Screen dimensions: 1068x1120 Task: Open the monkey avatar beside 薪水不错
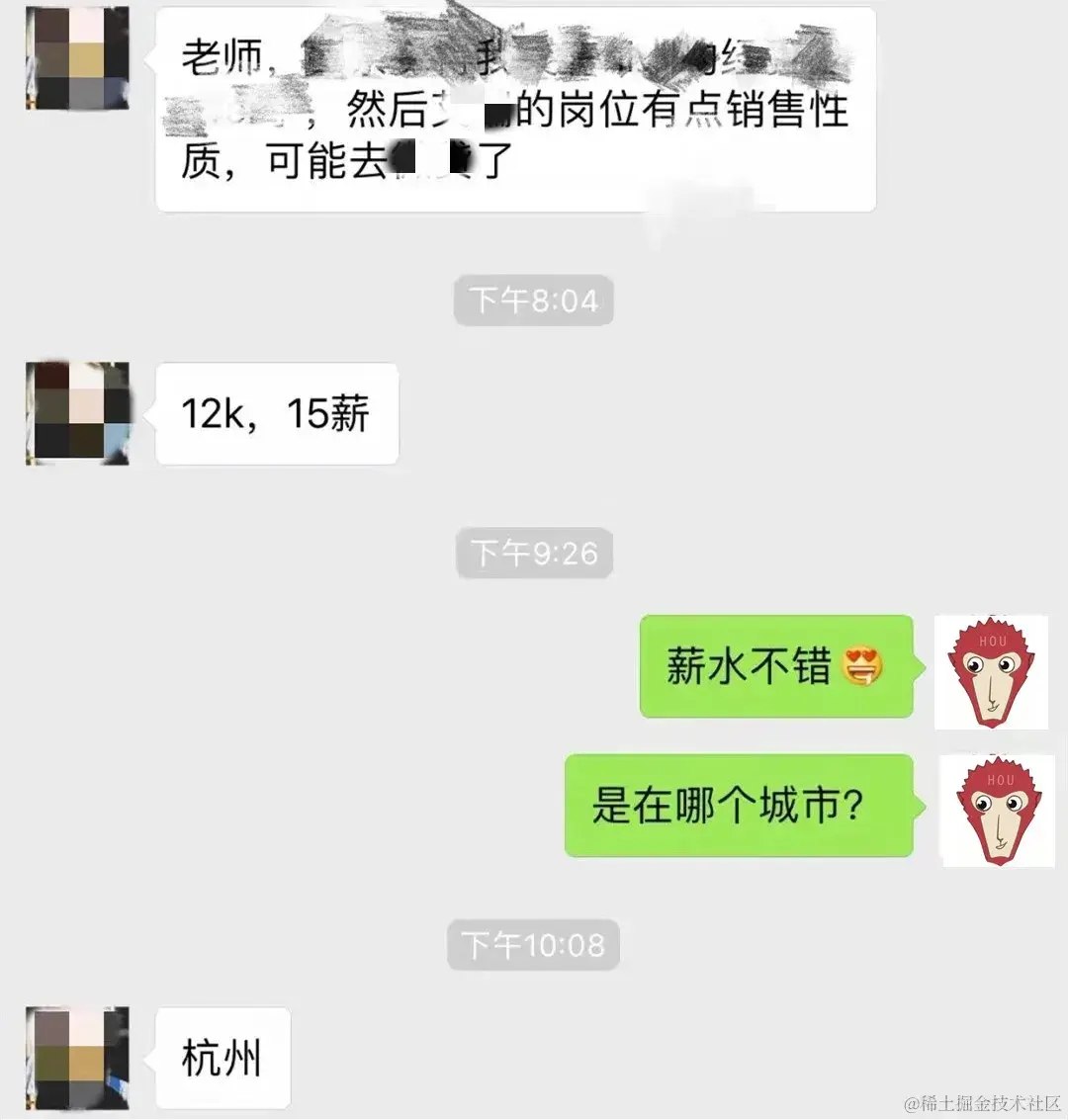(991, 672)
